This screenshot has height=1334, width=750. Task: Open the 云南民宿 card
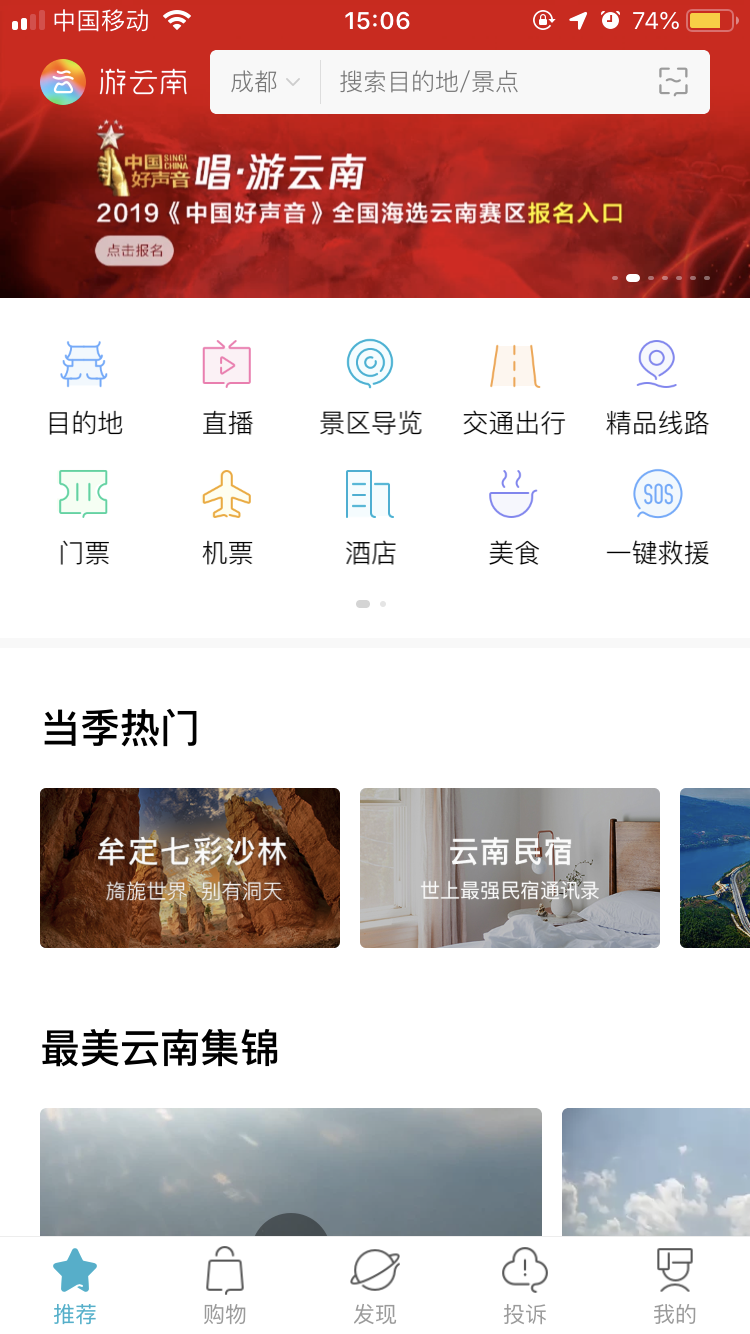point(510,867)
